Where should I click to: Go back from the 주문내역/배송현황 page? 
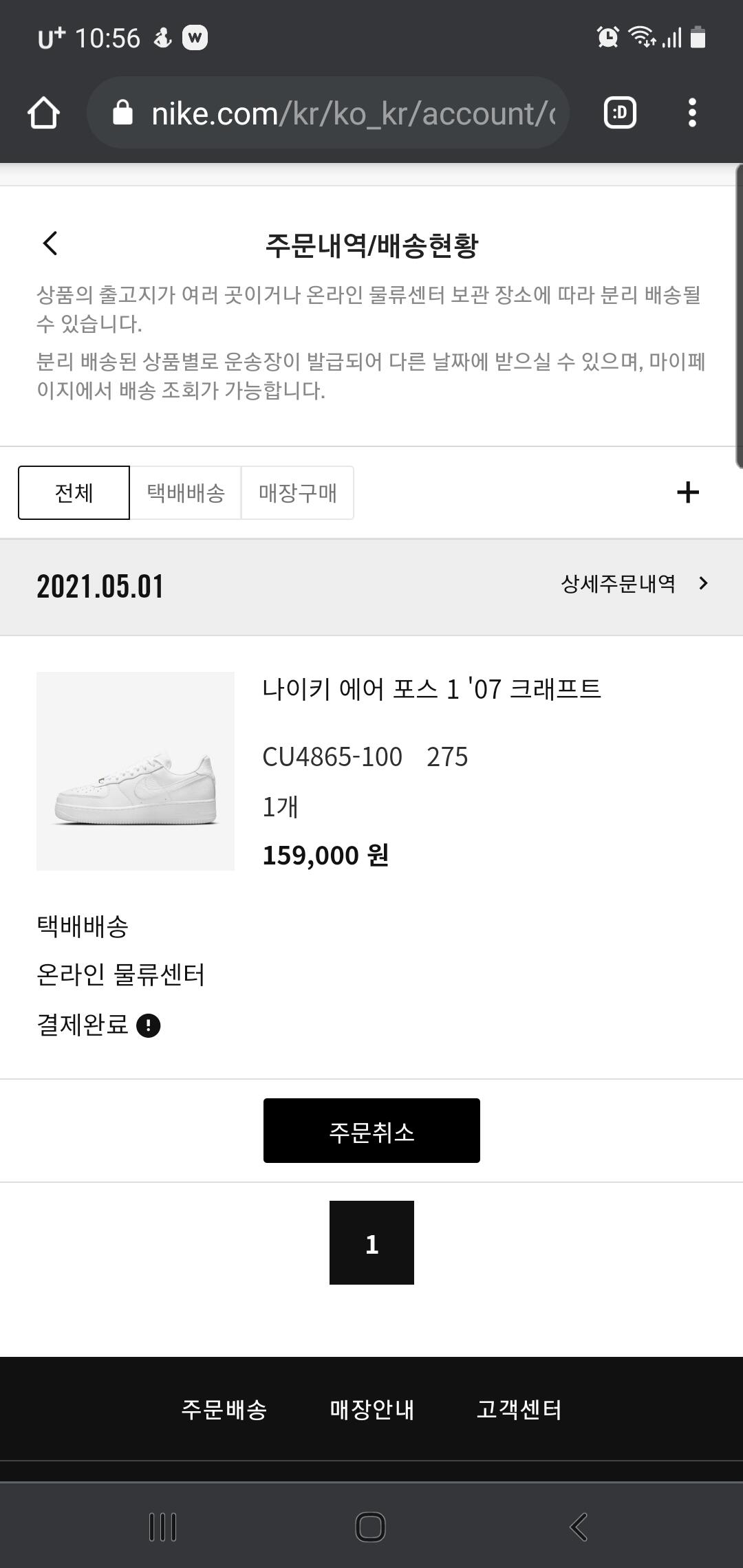point(50,243)
